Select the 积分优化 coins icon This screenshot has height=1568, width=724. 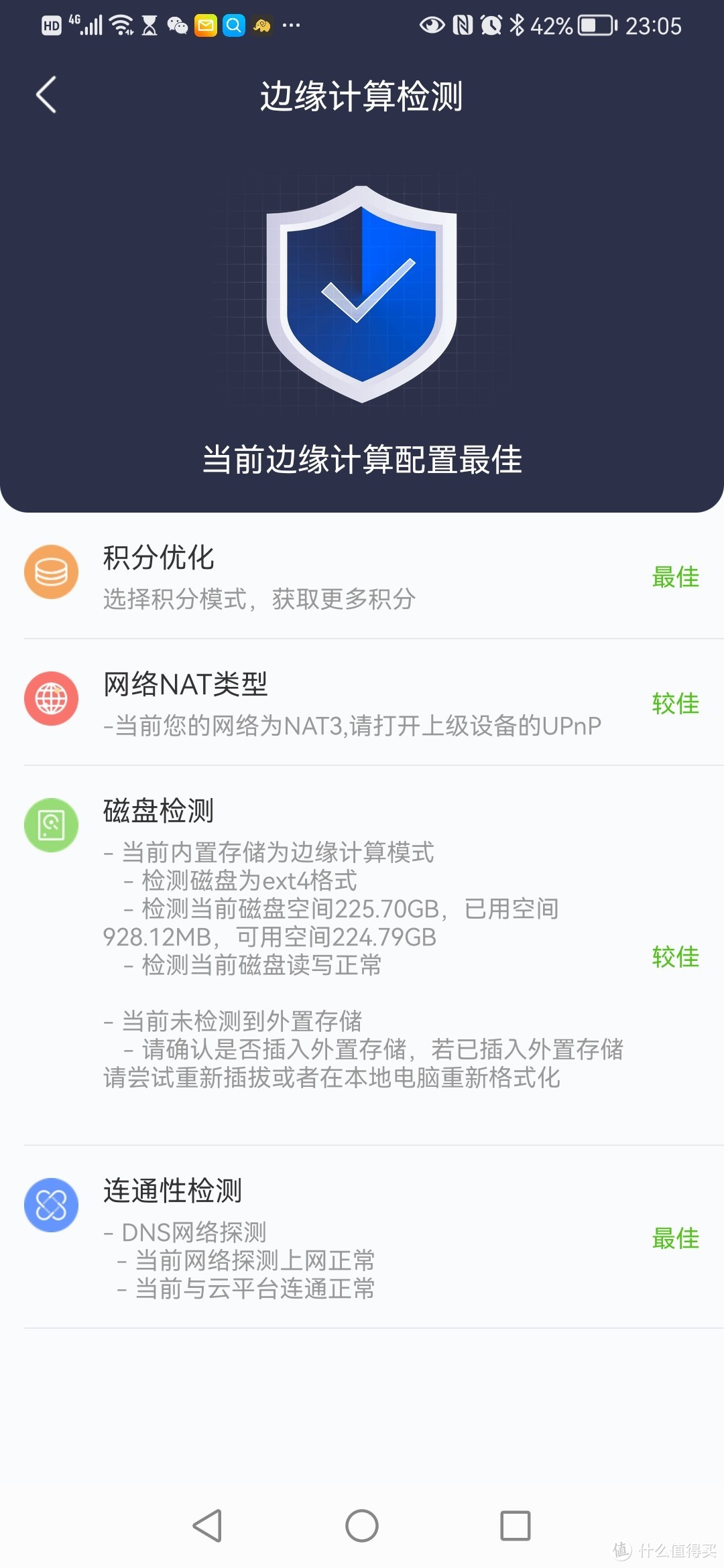[x=51, y=572]
